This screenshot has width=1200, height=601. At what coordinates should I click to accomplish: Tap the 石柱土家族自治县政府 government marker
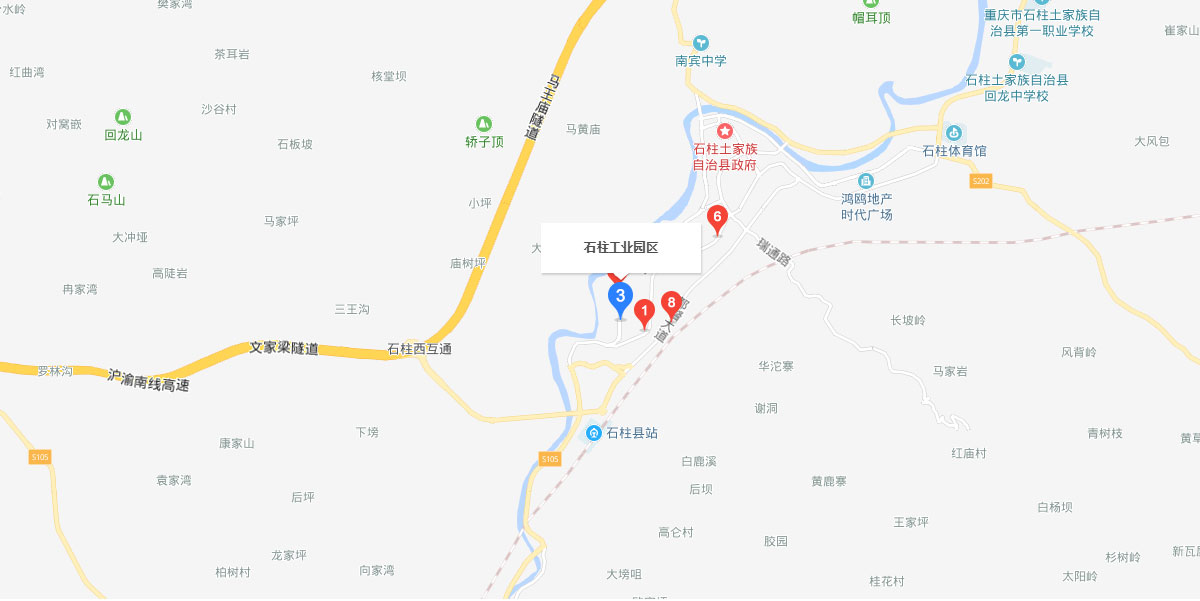coord(725,132)
